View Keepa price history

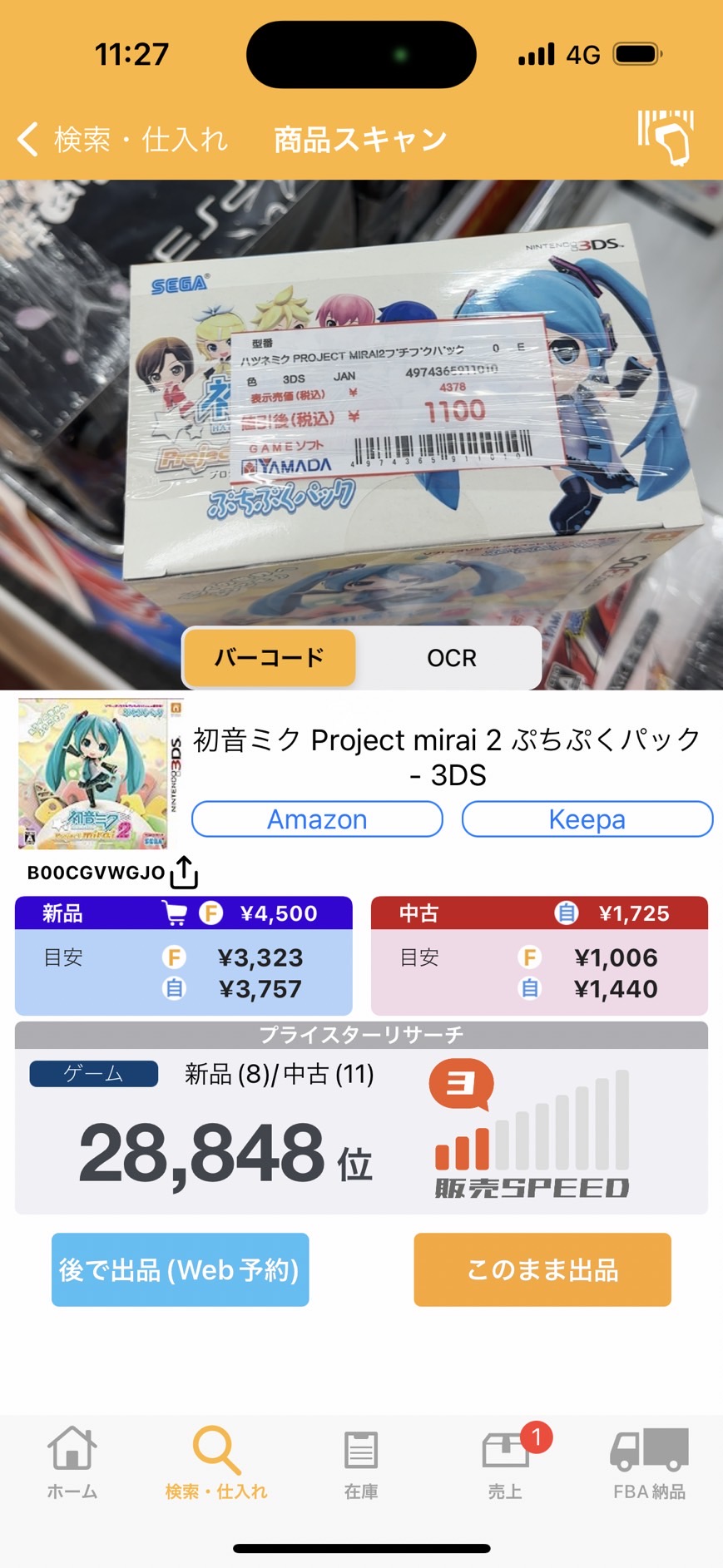pyautogui.click(x=587, y=819)
